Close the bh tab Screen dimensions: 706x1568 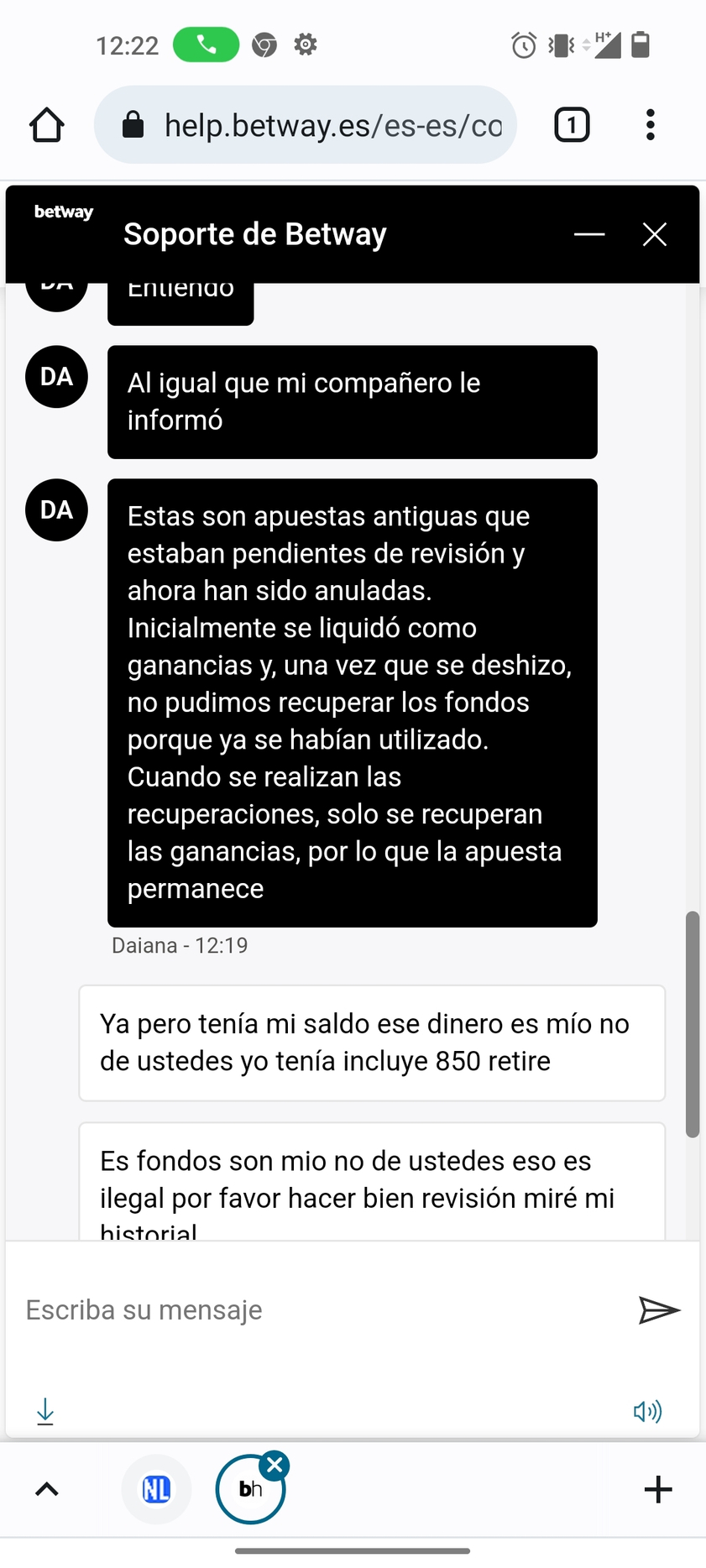[x=275, y=1466]
